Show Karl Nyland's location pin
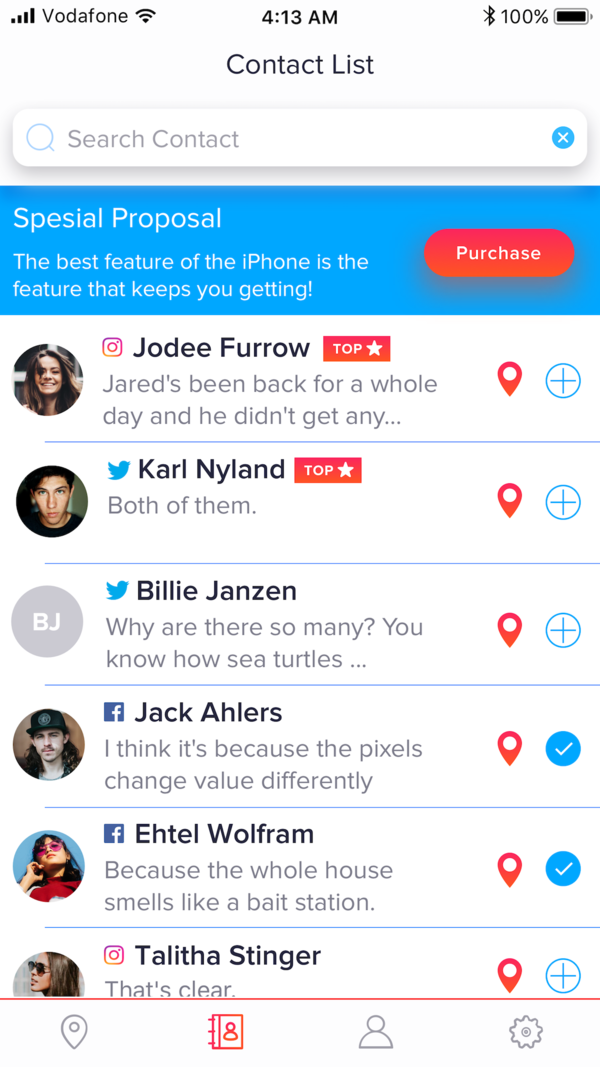This screenshot has width=600, height=1067. pos(510,502)
